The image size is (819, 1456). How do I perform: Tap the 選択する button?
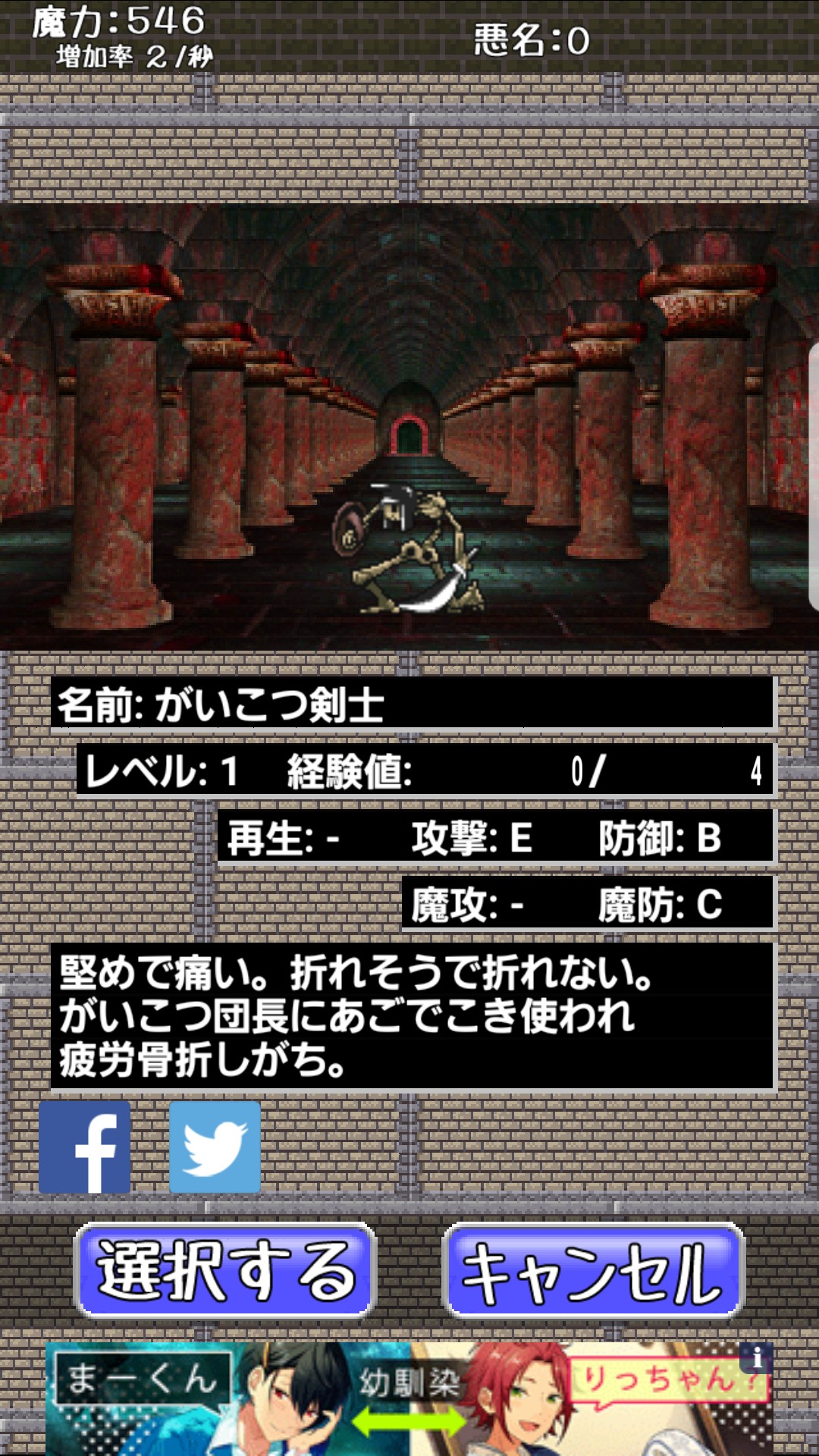pyautogui.click(x=225, y=1269)
